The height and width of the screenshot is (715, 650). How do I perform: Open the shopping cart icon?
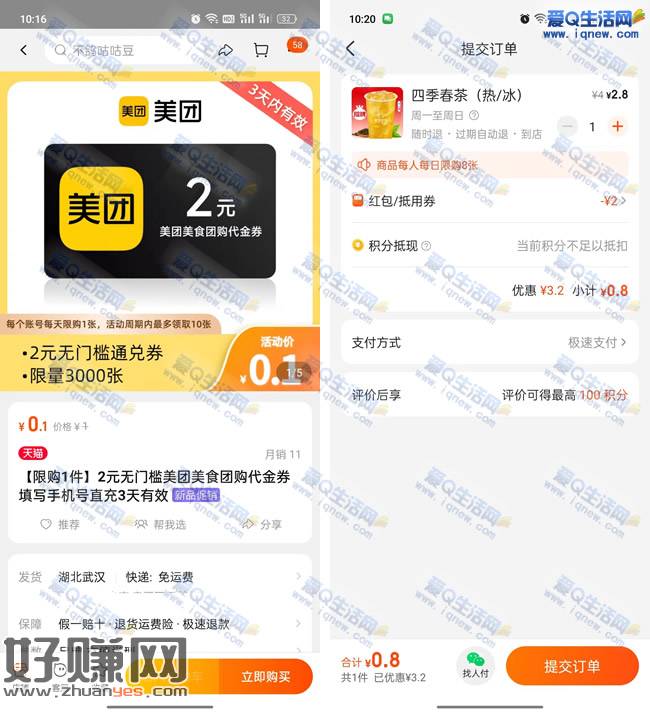coord(261,50)
